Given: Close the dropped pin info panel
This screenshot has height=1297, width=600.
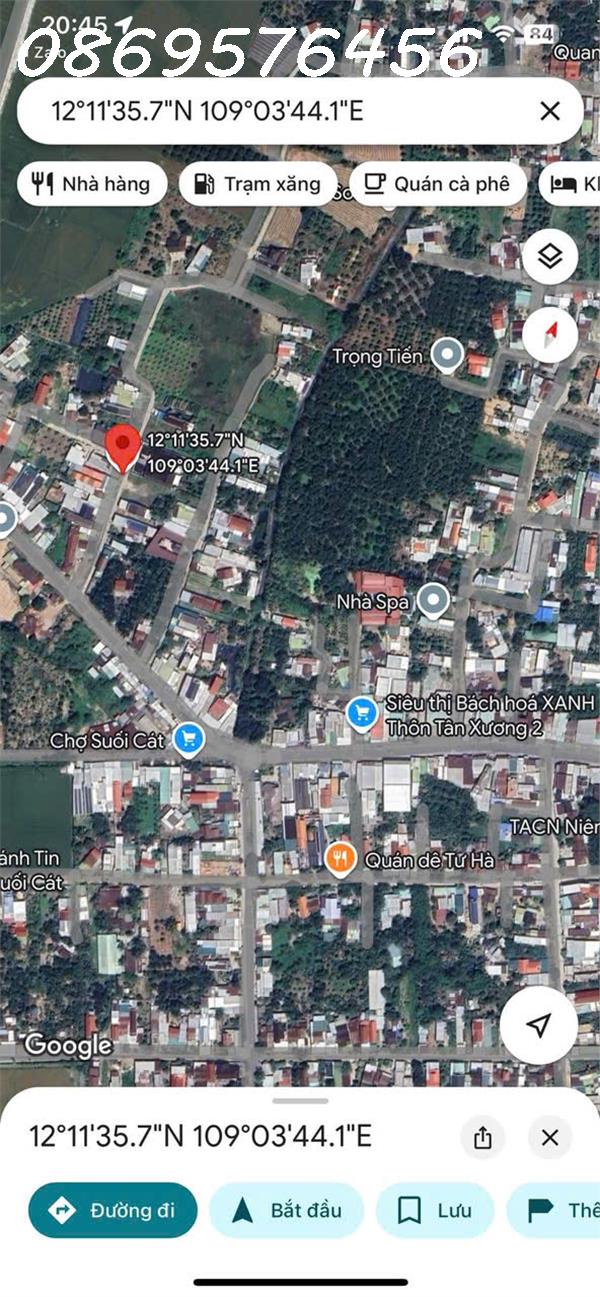Looking at the screenshot, I should (549, 1137).
